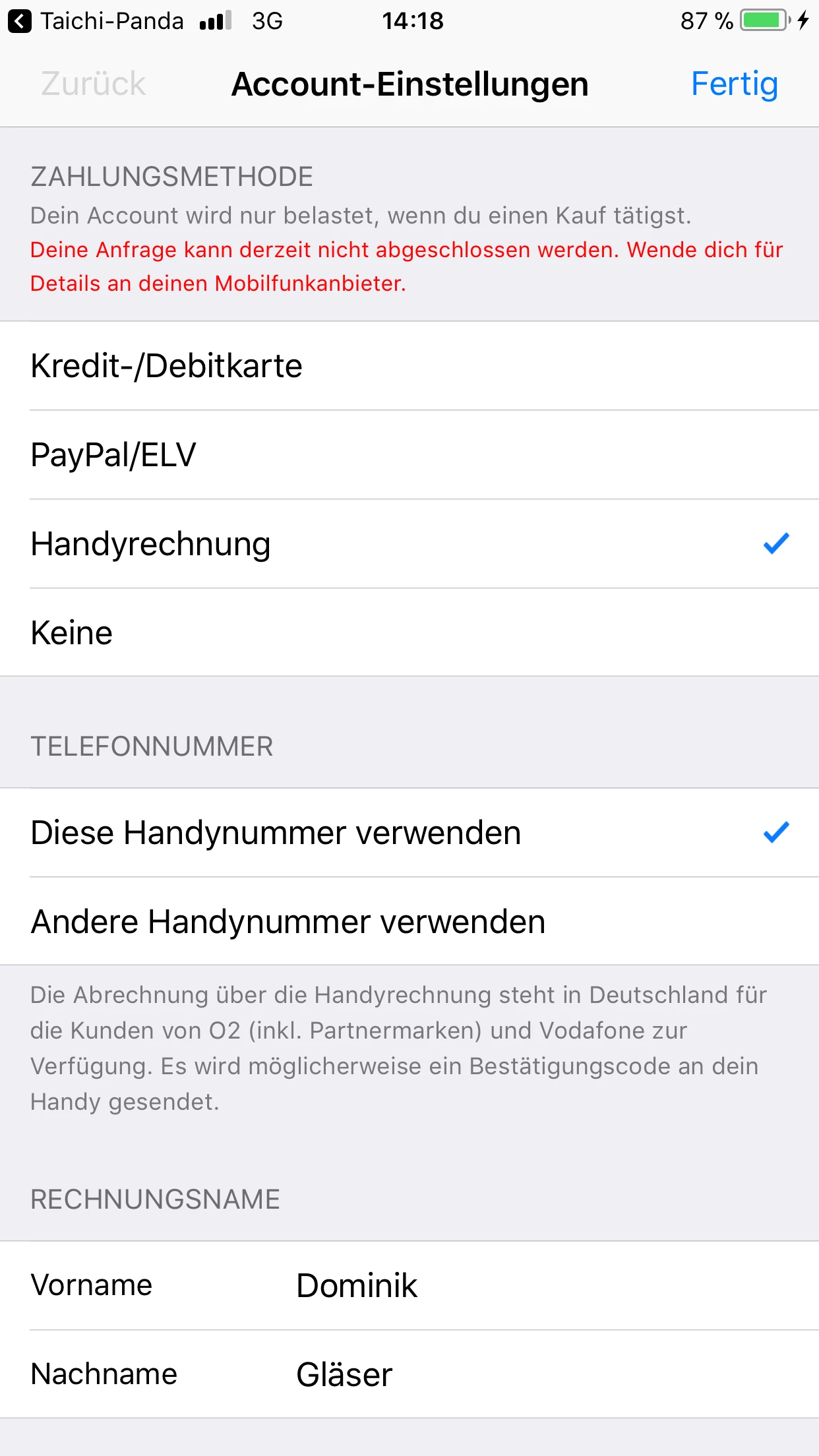Select Kredit-/Debitkarte as payment method
819x1456 pixels.
pos(409,366)
